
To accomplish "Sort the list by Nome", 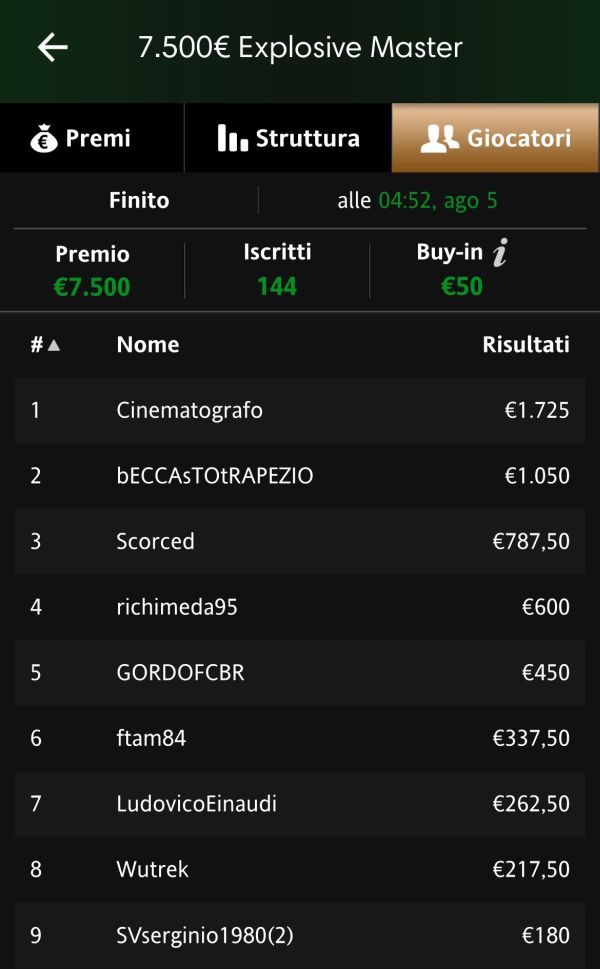I will pos(148,344).
